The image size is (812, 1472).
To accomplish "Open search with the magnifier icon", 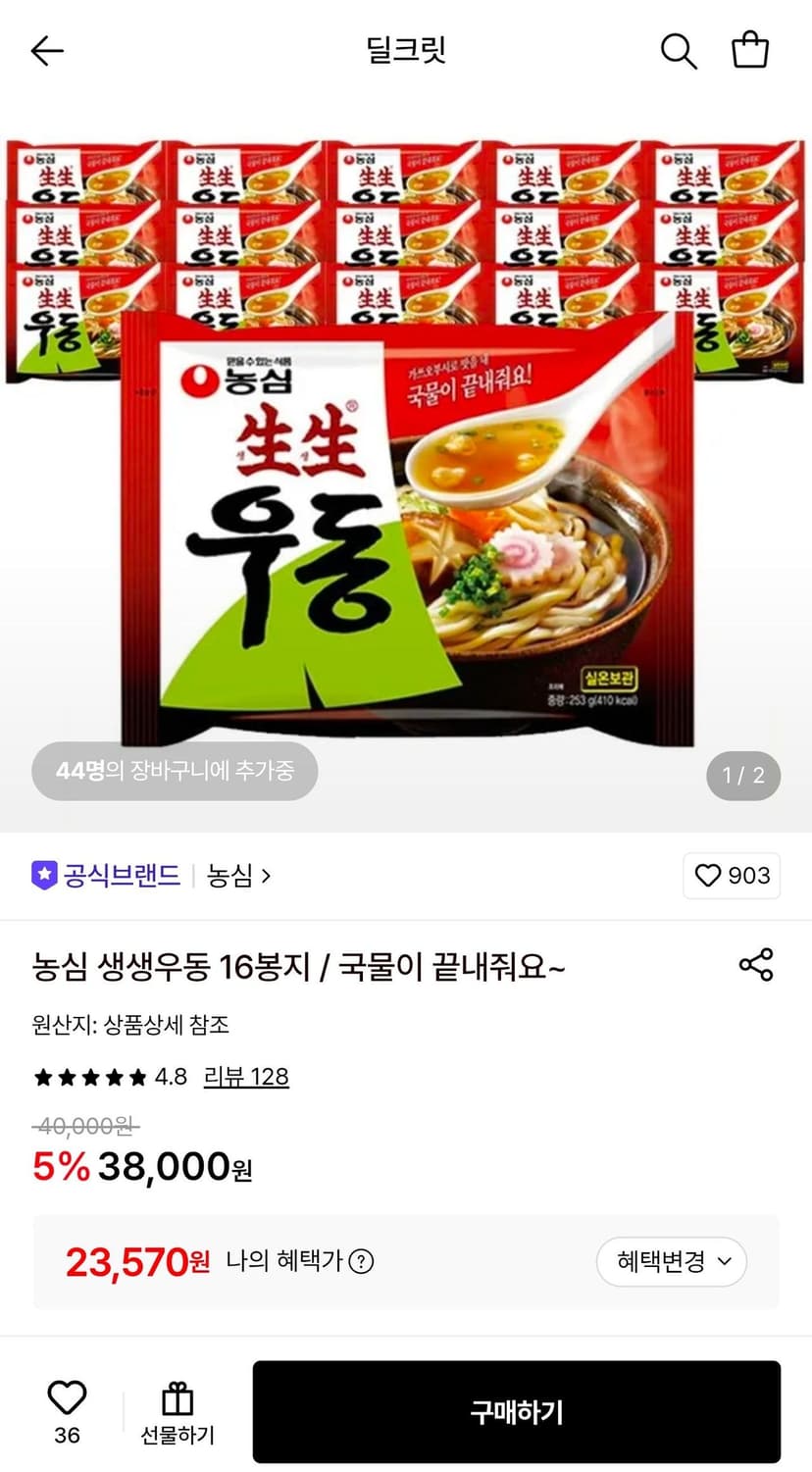I will point(678,50).
